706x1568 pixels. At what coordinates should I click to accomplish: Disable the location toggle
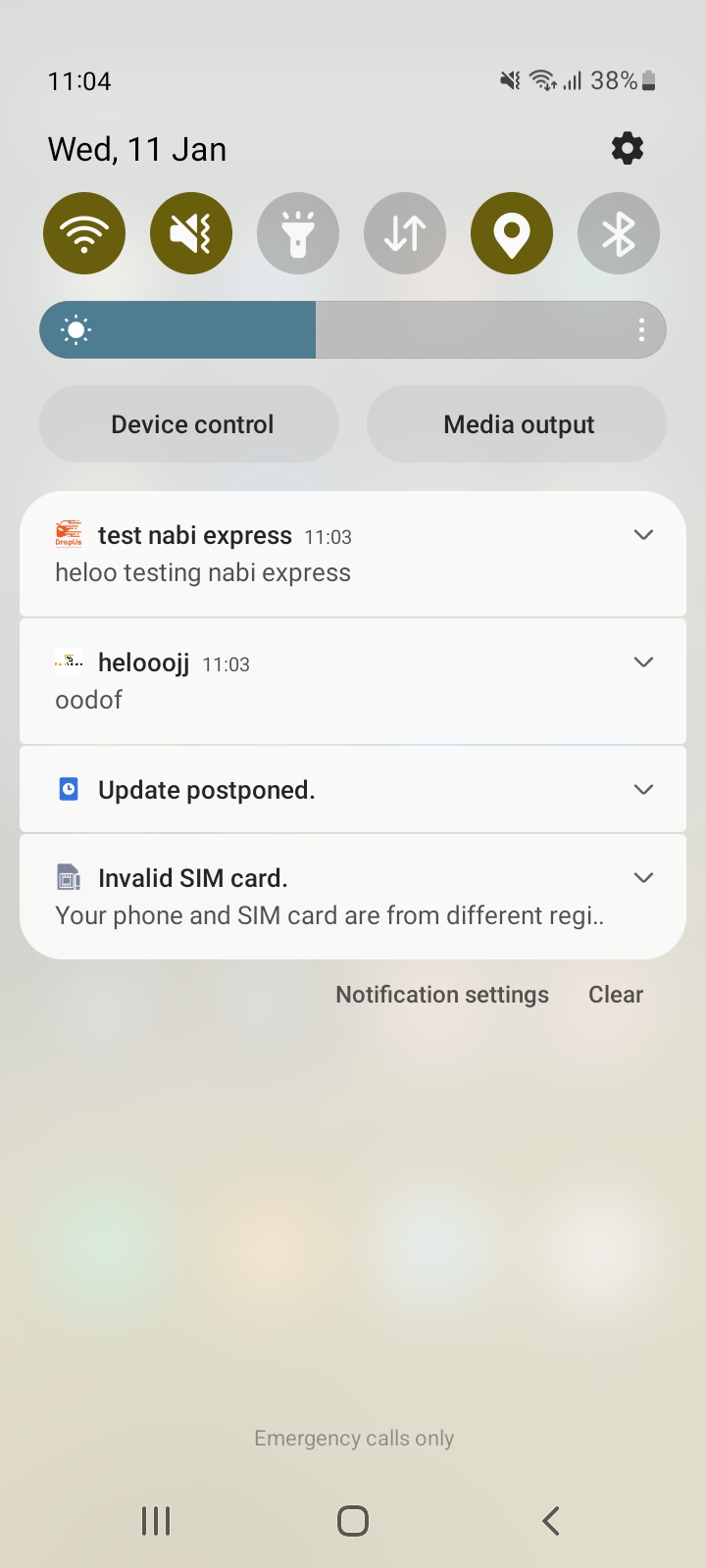pos(512,233)
